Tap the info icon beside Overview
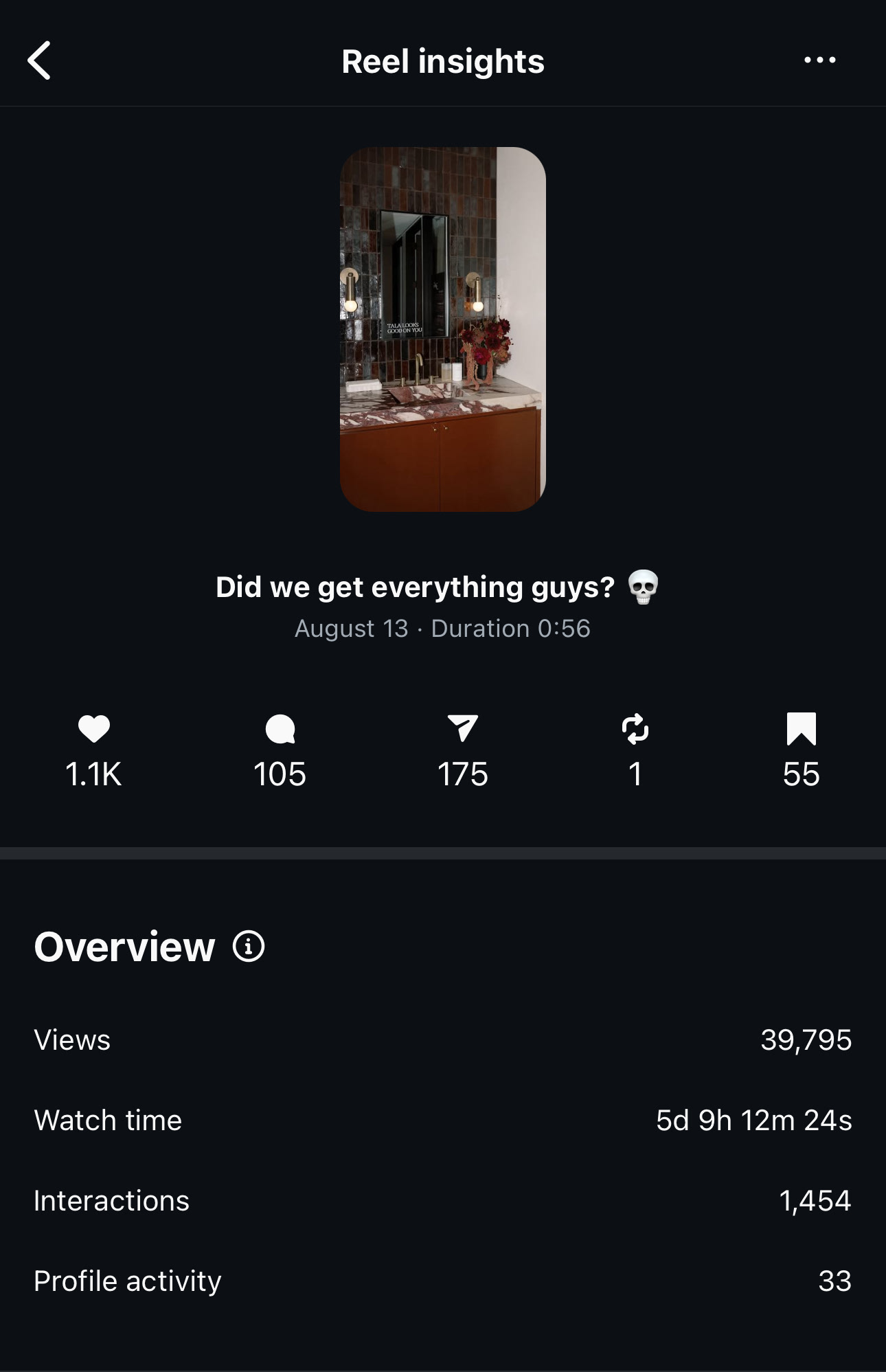This screenshot has width=886, height=1372. pyautogui.click(x=249, y=946)
